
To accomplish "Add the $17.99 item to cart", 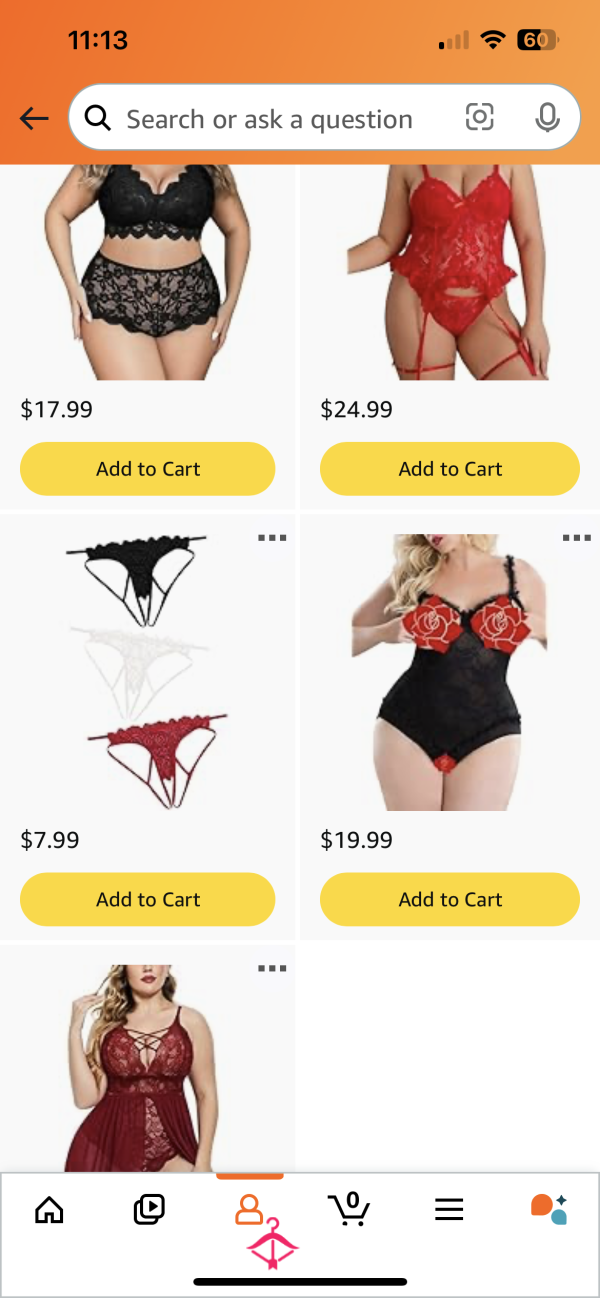I will tap(148, 469).
